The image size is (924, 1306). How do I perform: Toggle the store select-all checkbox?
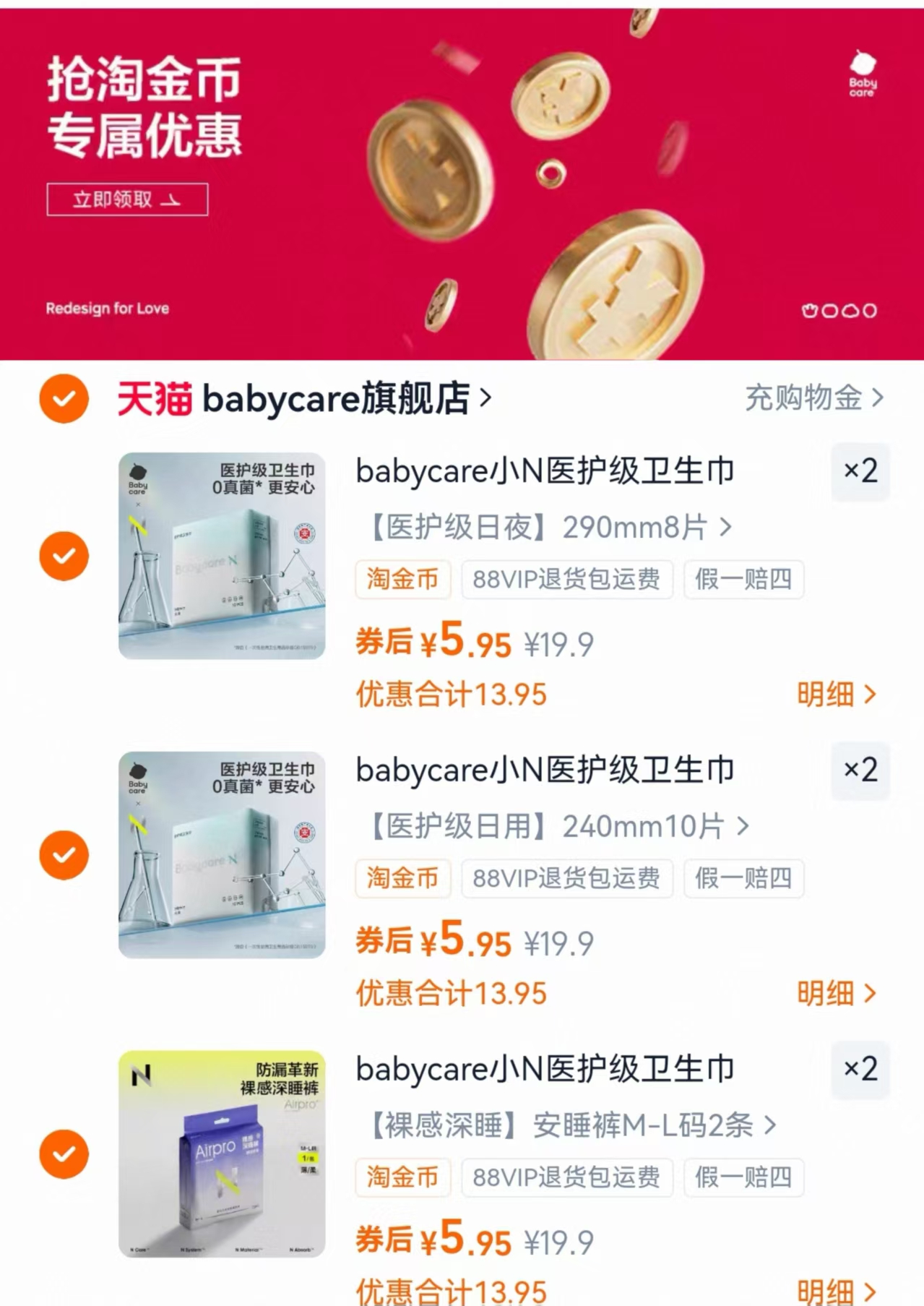pos(64,398)
